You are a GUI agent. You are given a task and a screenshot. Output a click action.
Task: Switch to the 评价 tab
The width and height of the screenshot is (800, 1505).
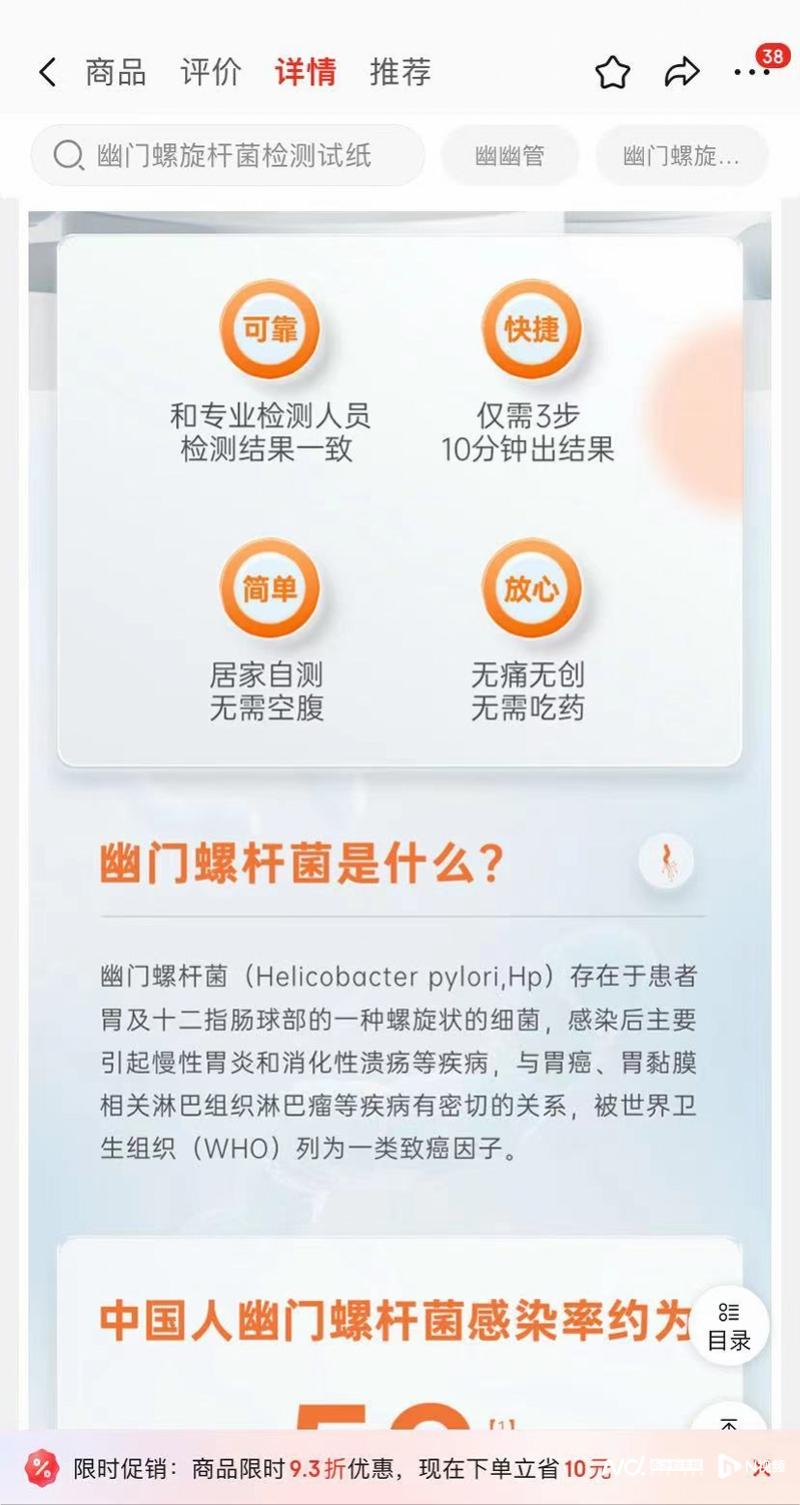click(211, 72)
